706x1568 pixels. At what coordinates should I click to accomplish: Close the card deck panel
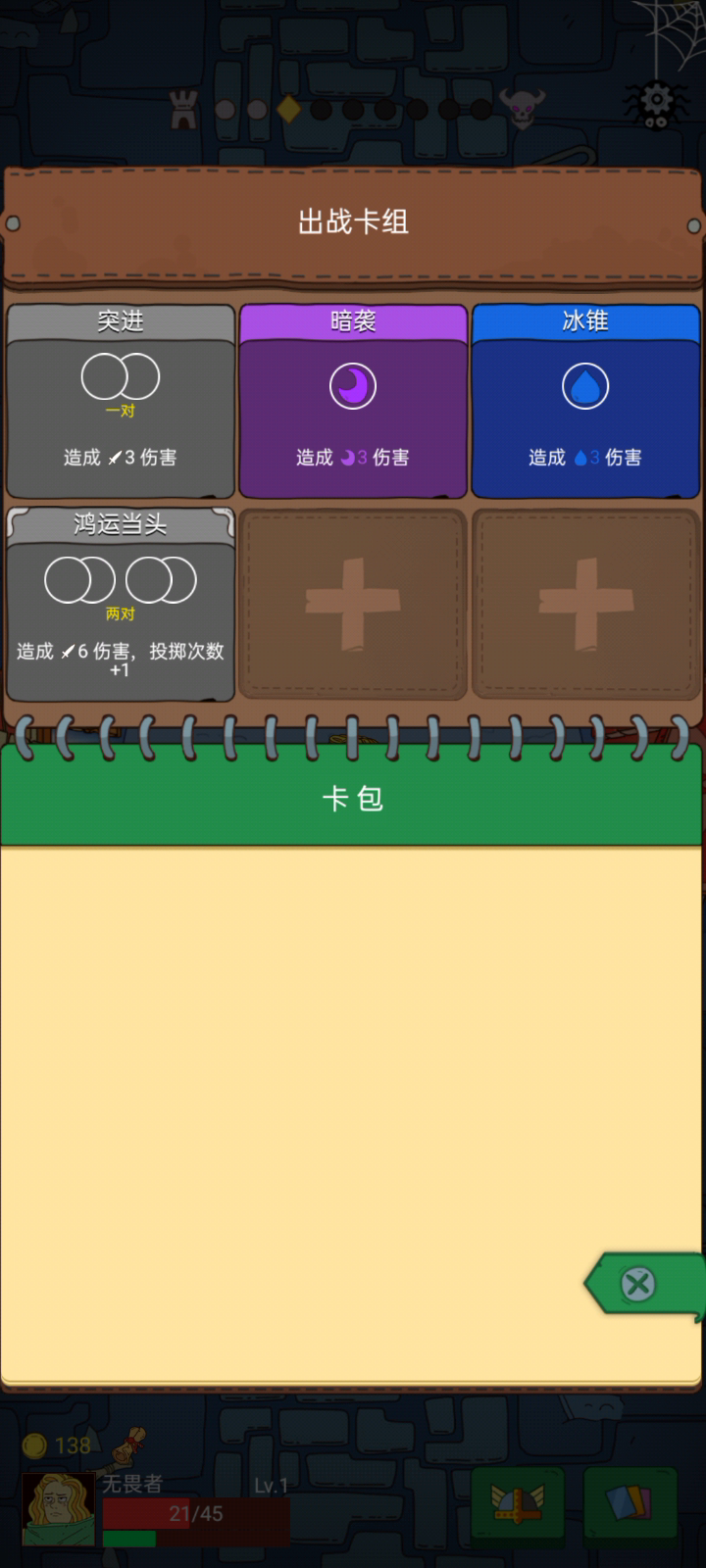pyautogui.click(x=639, y=1284)
